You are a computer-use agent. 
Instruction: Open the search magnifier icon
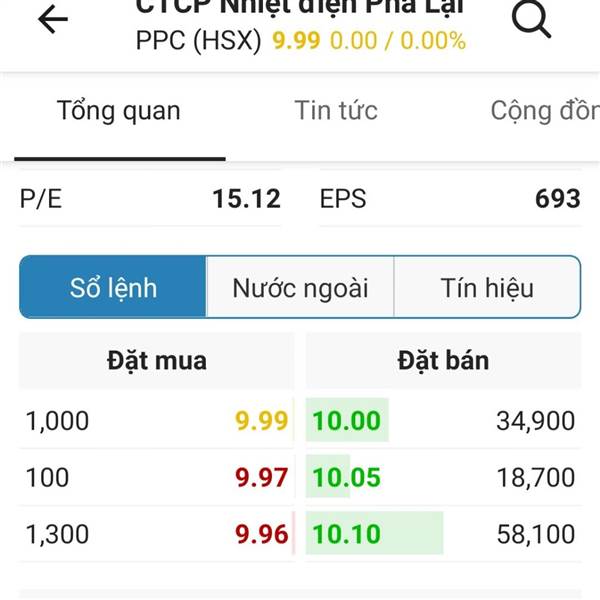(531, 18)
